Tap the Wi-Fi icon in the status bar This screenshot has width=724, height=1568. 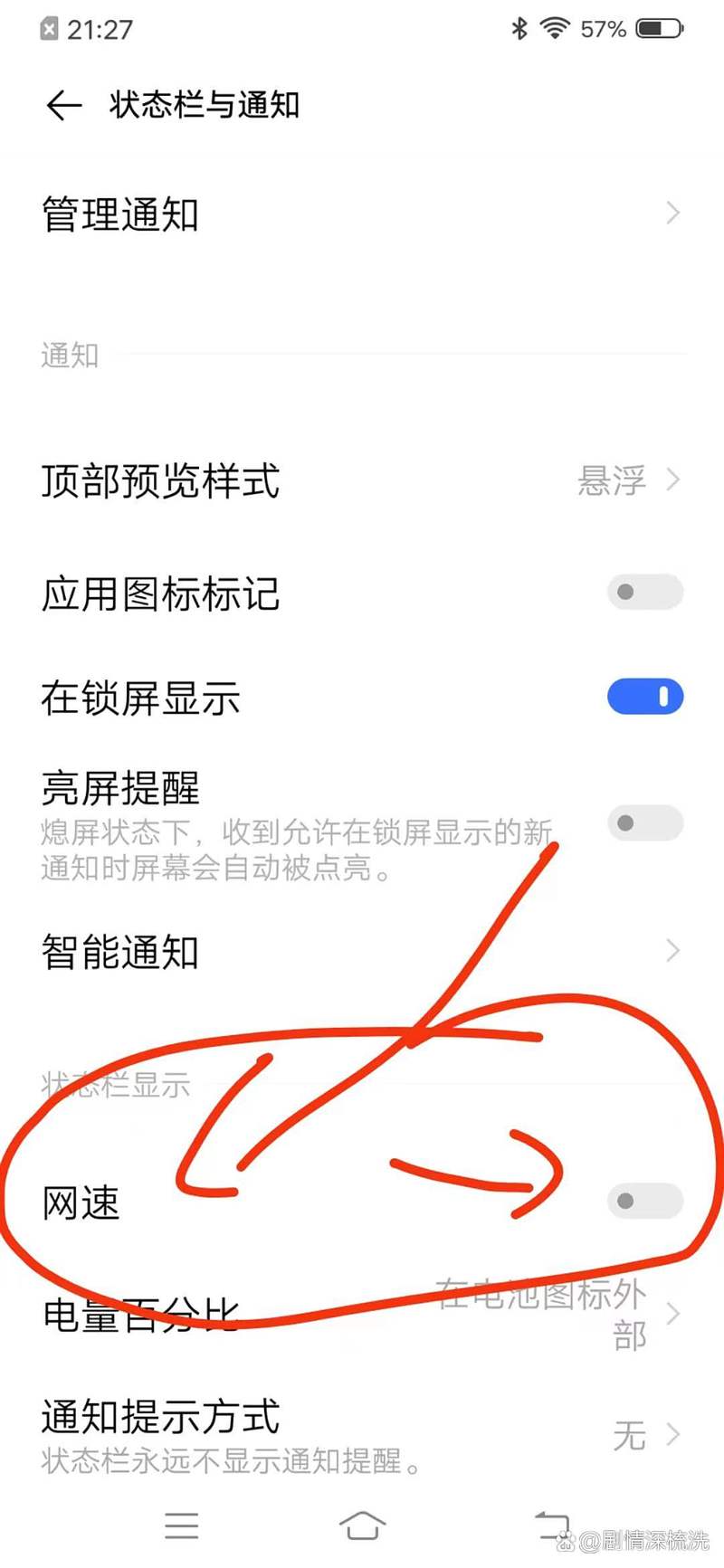[x=554, y=28]
